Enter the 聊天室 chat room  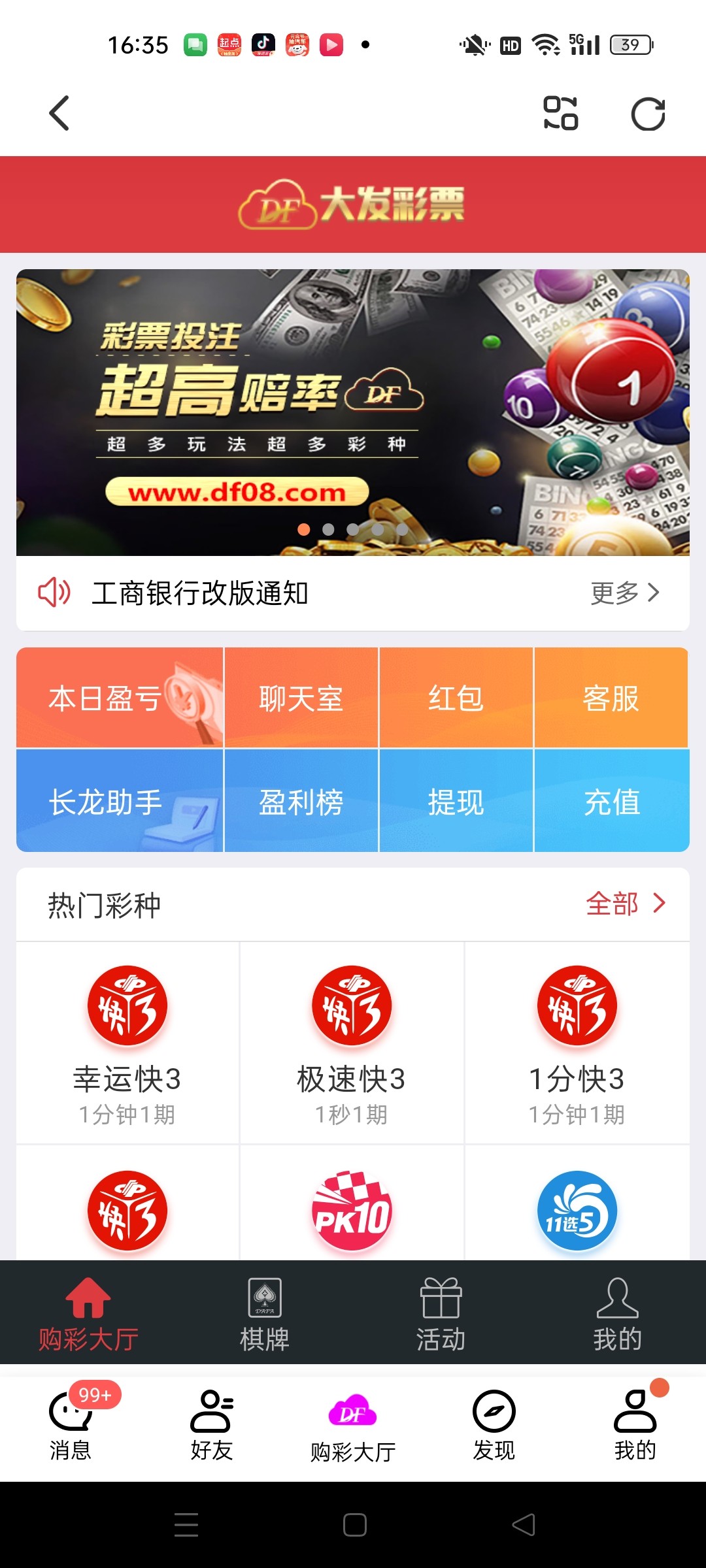(x=301, y=698)
